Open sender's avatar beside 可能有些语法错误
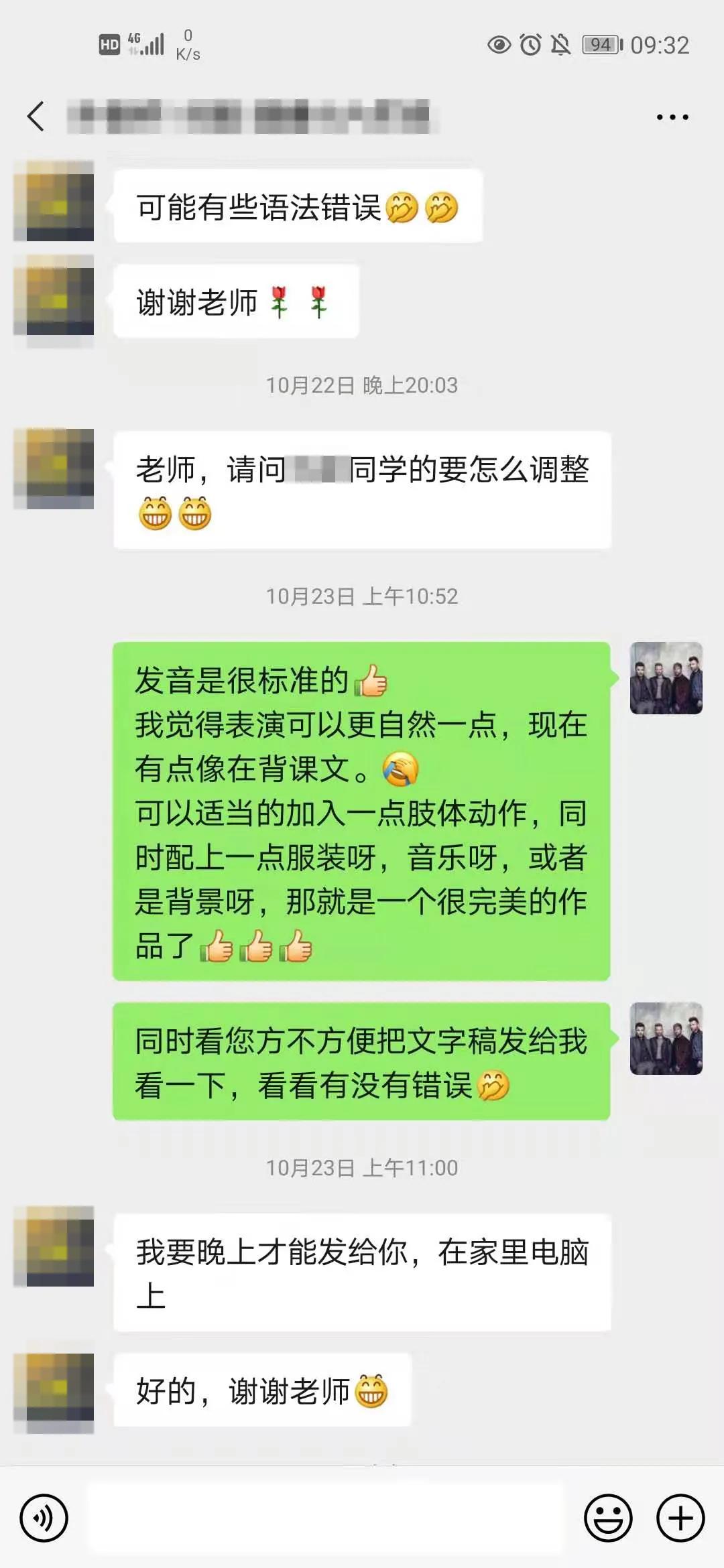The image size is (724, 1568). (54, 201)
